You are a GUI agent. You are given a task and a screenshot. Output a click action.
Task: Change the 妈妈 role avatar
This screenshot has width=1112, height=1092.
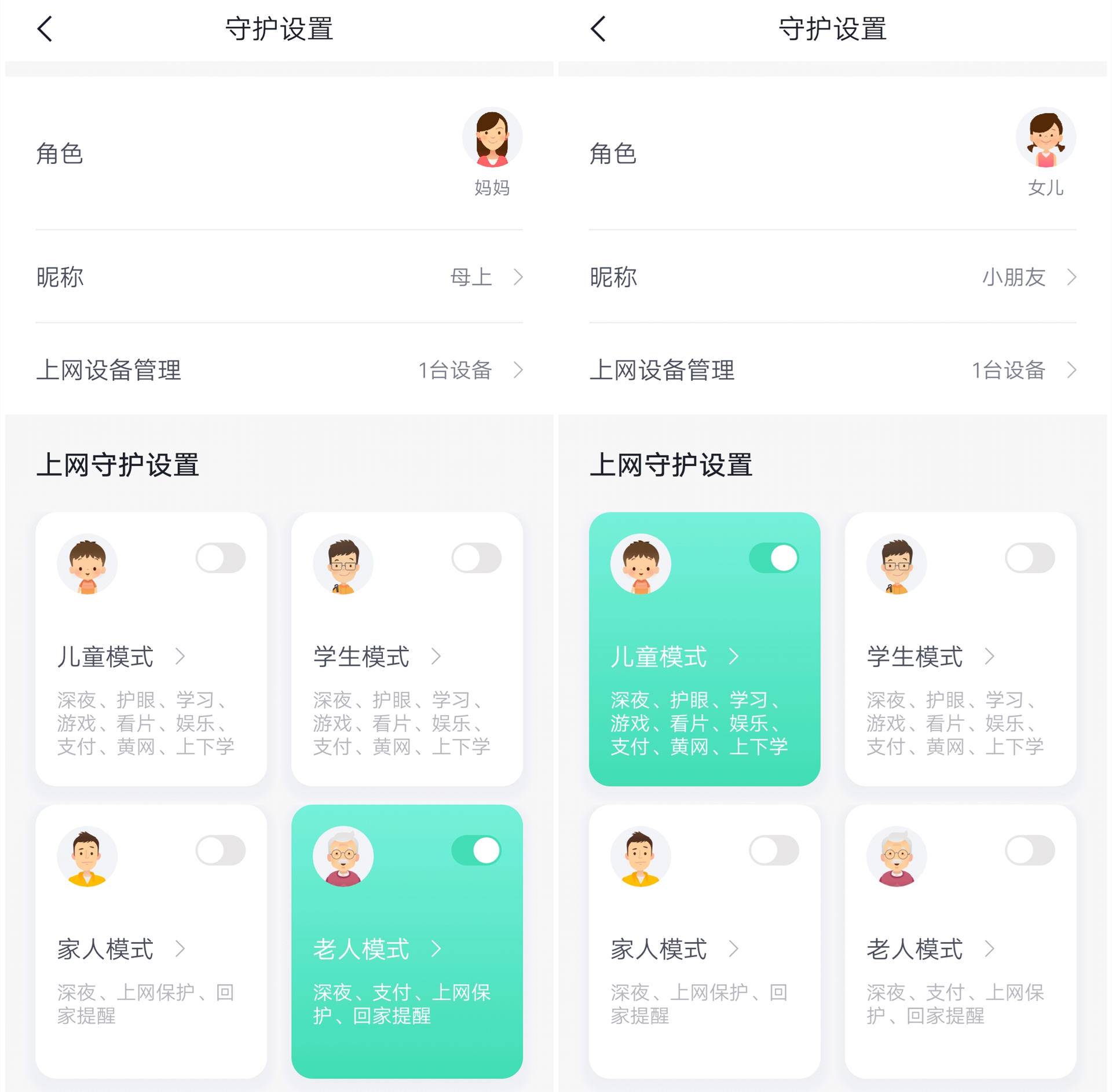pyautogui.click(x=492, y=138)
